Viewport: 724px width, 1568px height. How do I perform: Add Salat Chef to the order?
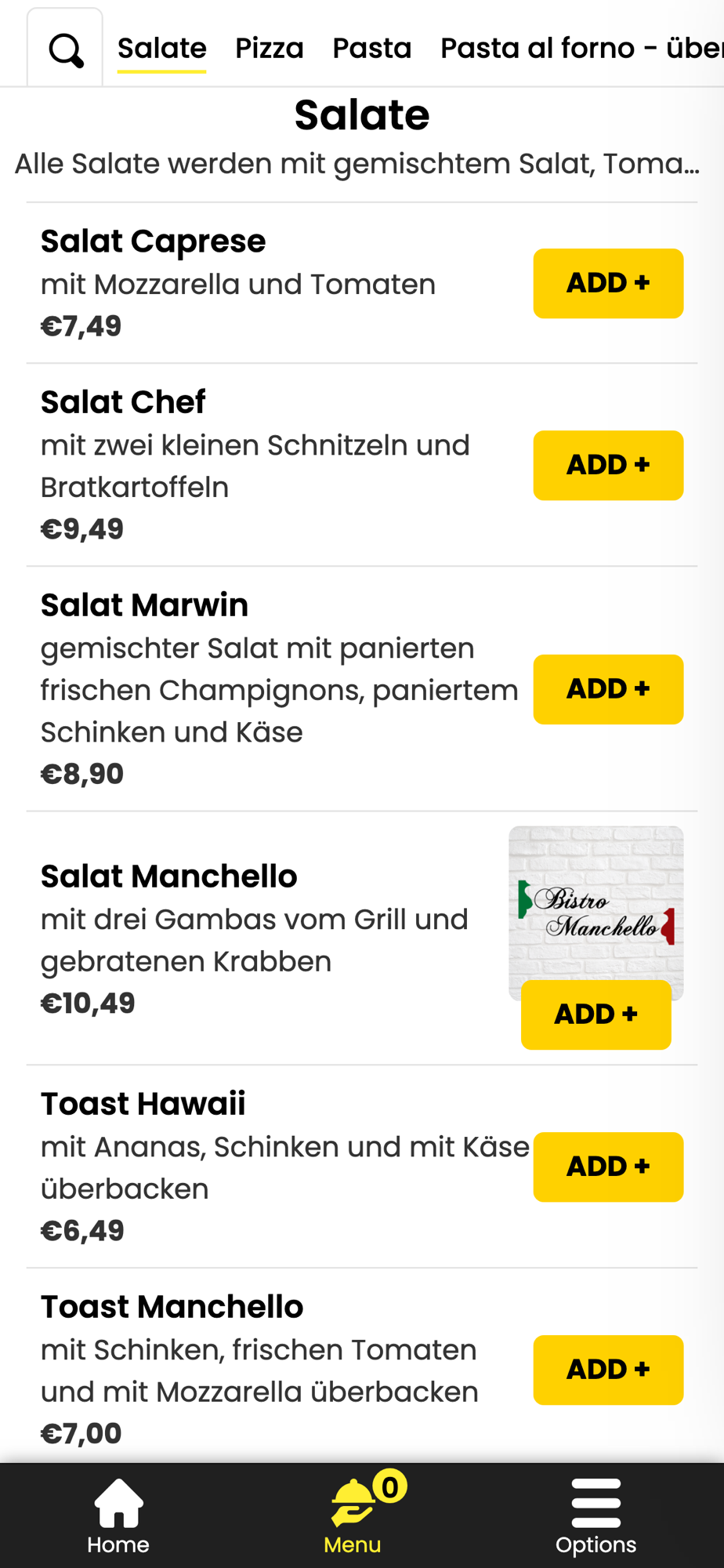(608, 465)
